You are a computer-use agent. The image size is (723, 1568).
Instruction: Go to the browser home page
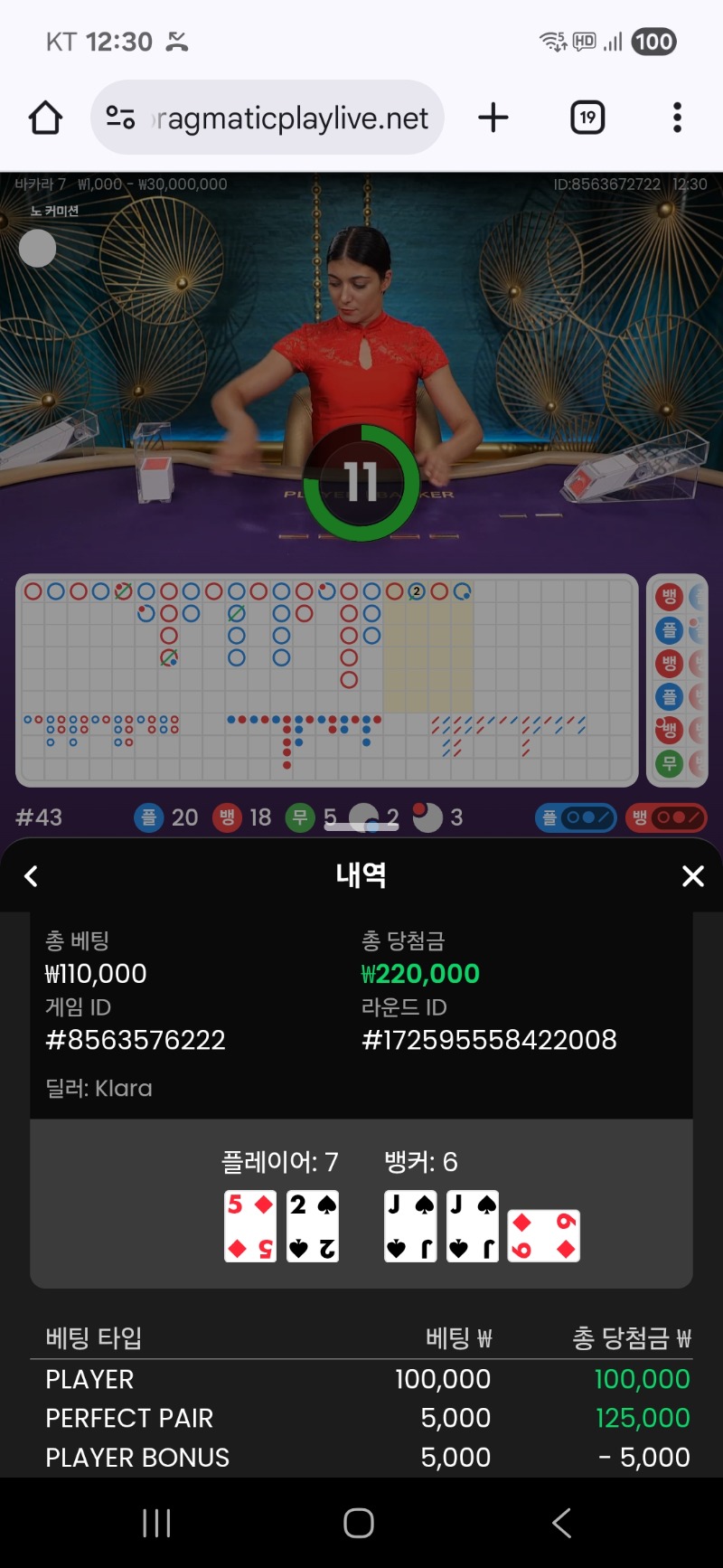click(x=45, y=118)
